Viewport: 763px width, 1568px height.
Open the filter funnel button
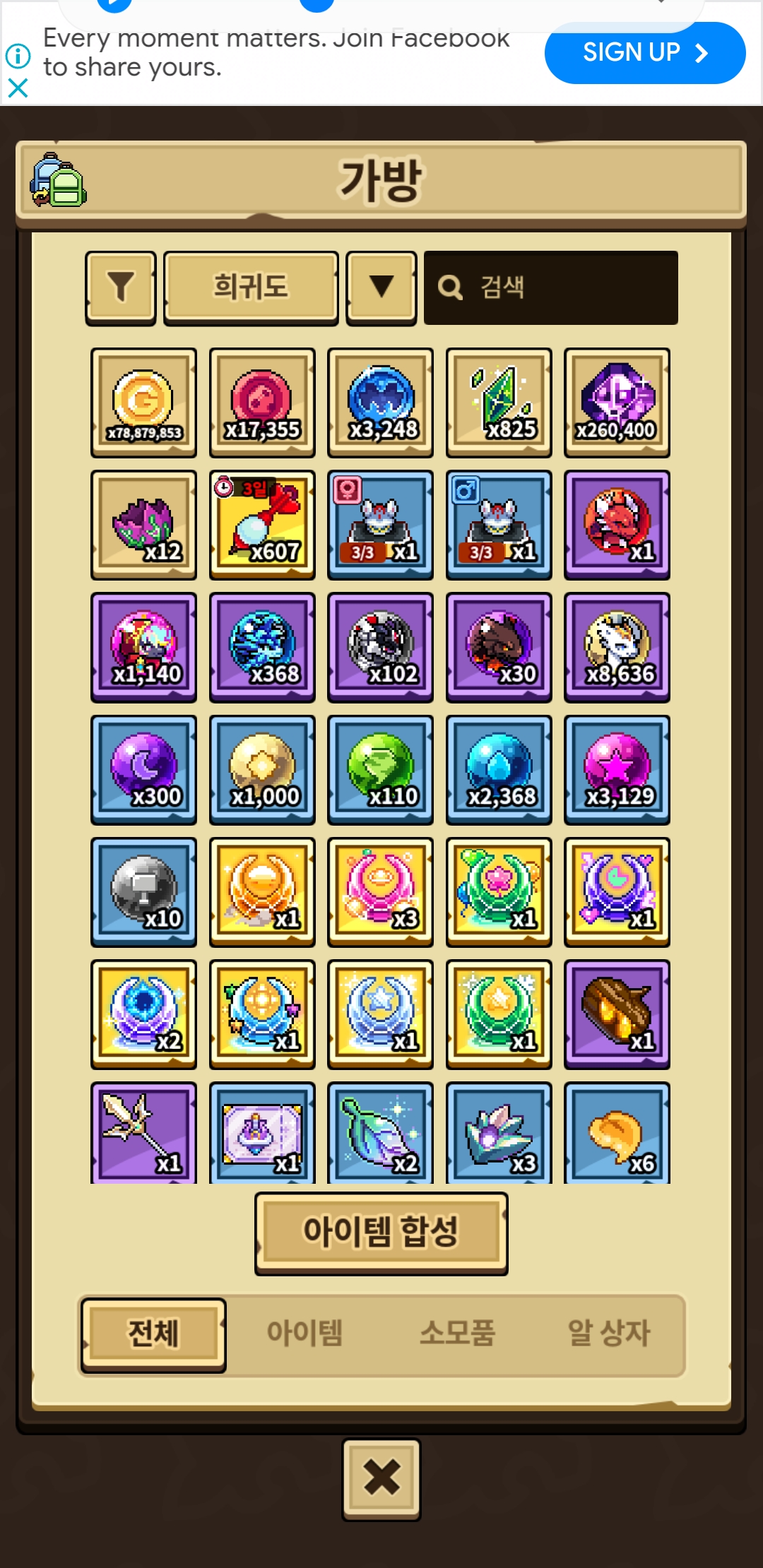121,287
